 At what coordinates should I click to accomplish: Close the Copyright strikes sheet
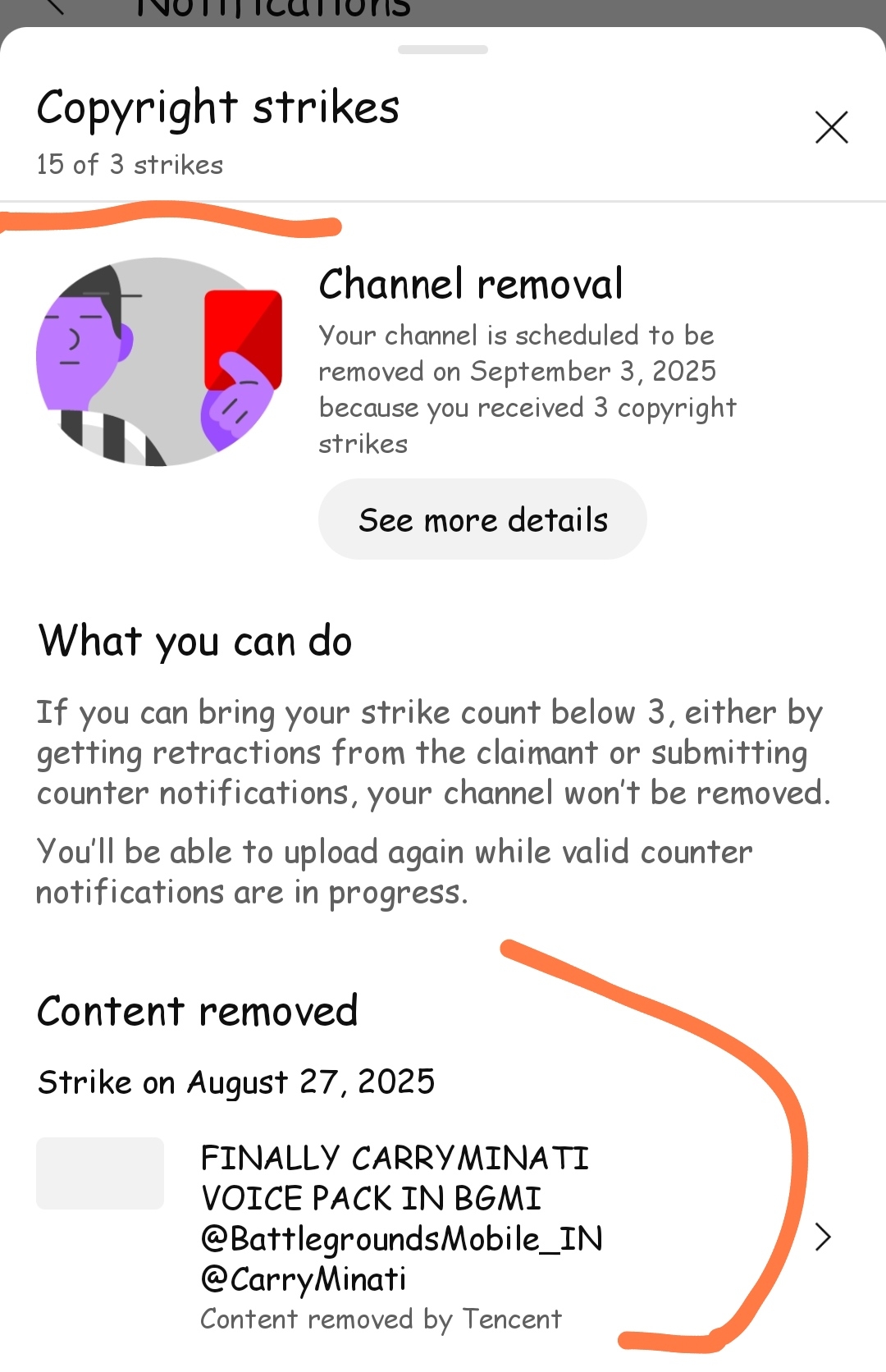[831, 128]
